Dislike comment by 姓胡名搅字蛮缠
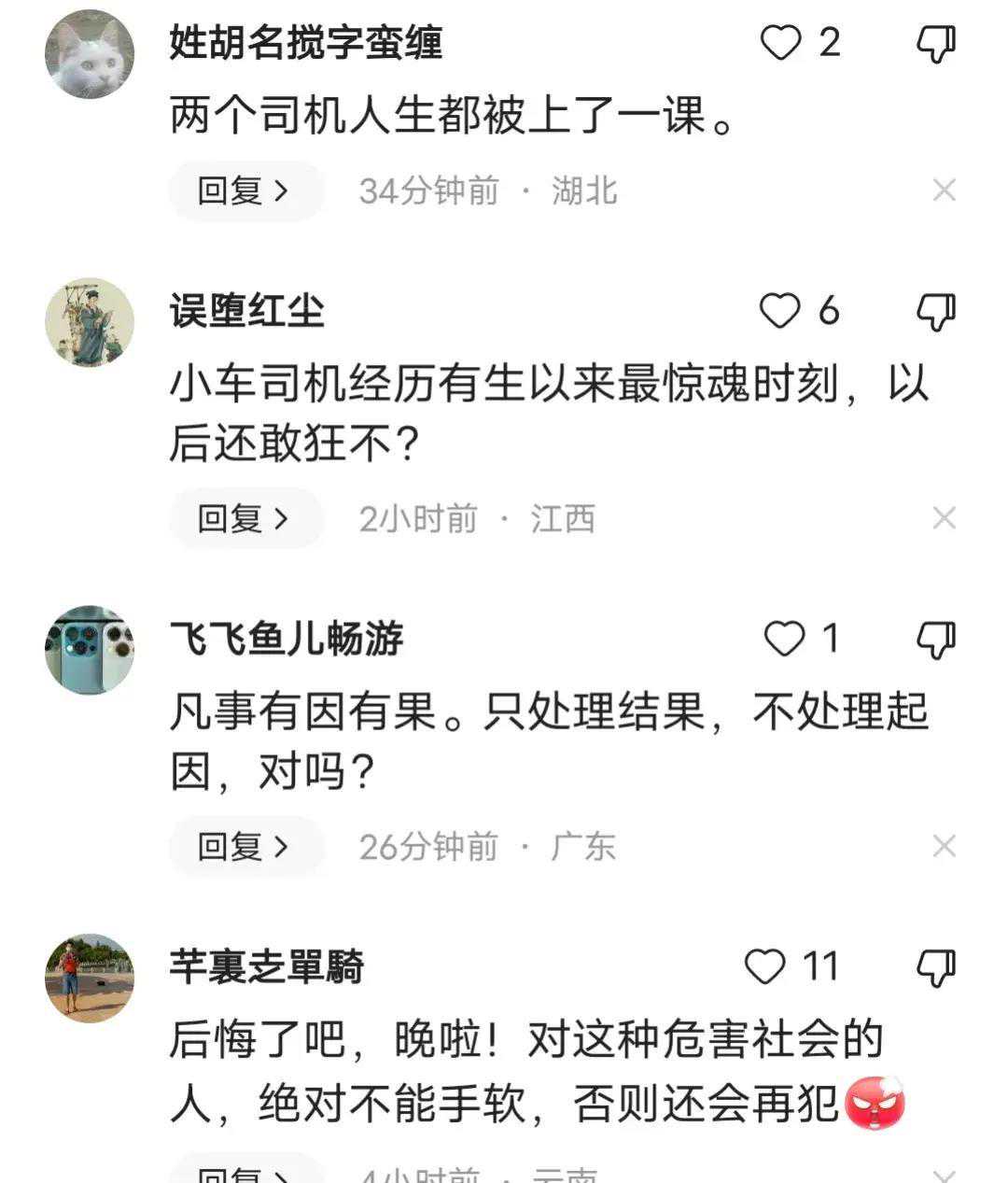 (935, 44)
